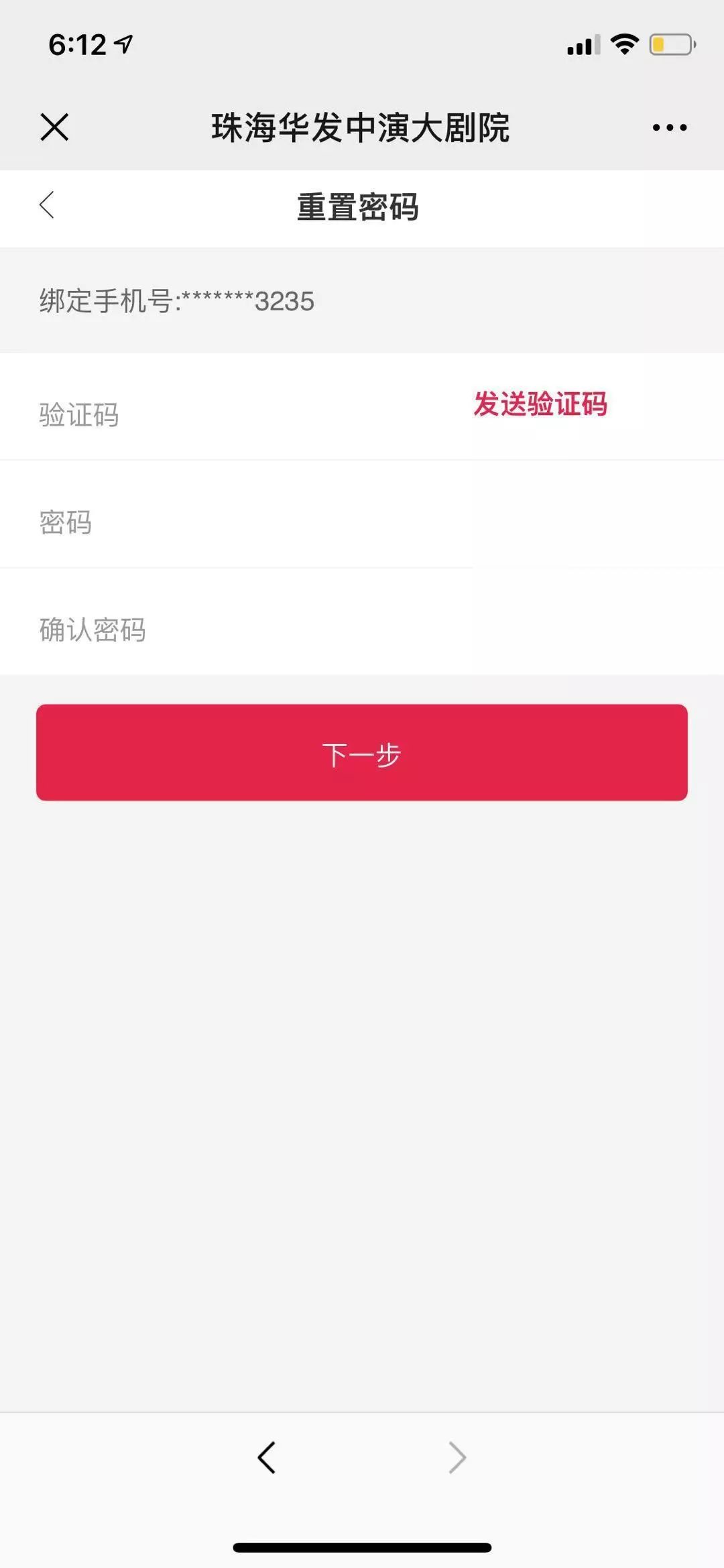The height and width of the screenshot is (1568, 724).
Task: Go back from 重置密码 page
Action: click(47, 205)
